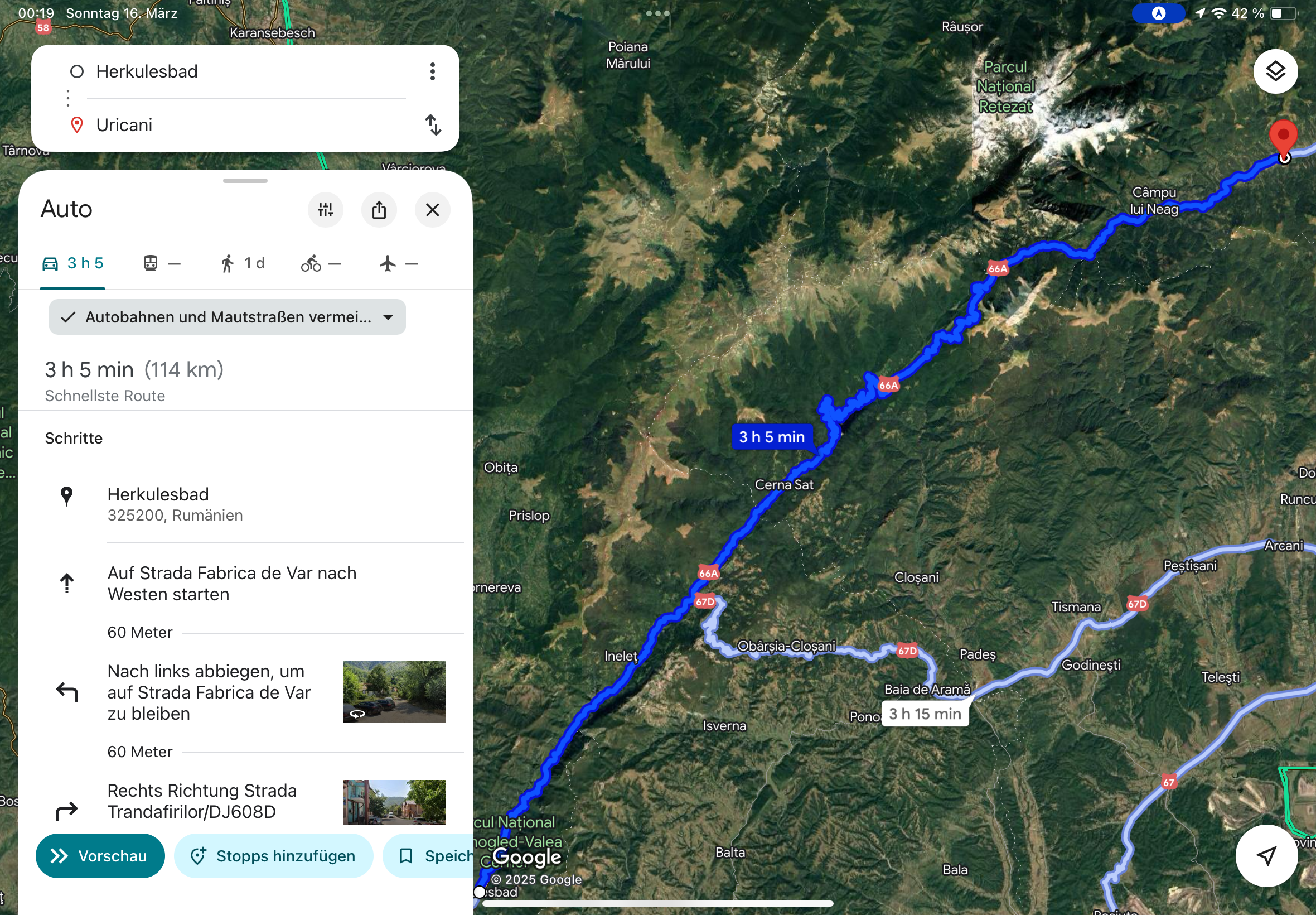Tap Stopps hinzufügen
Screen dimensions: 1316x915
coord(273,855)
